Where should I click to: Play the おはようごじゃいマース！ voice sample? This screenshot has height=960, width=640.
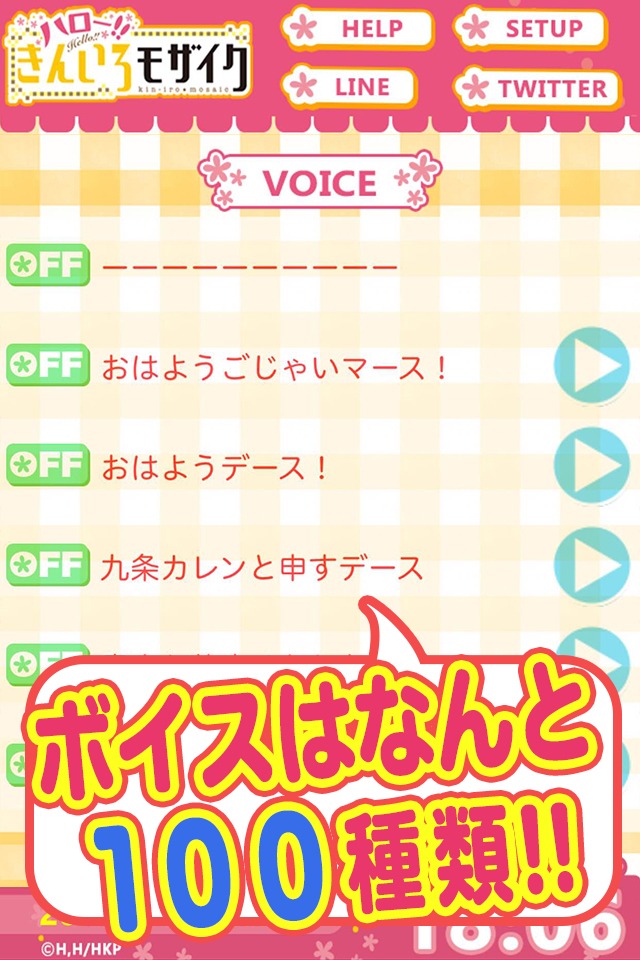pos(594,366)
